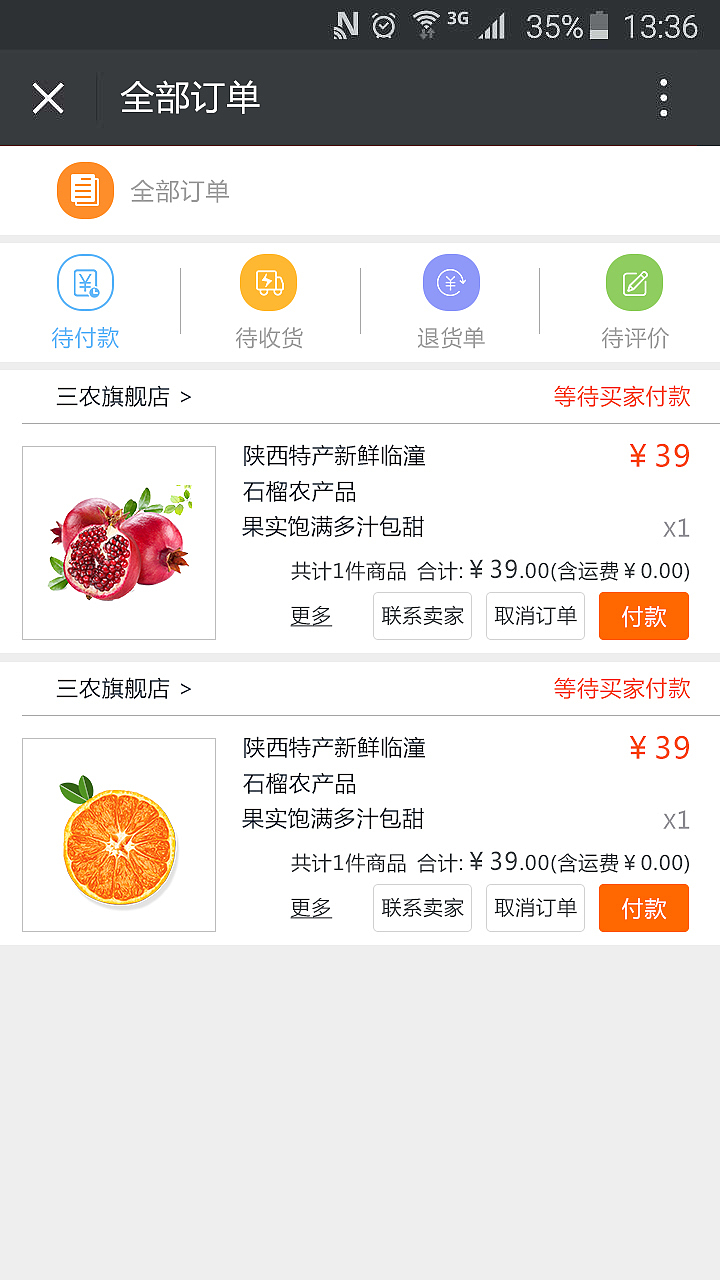The height and width of the screenshot is (1280, 720).
Task: Open the 待收货 awaiting delivery section icon
Action: pos(268,282)
